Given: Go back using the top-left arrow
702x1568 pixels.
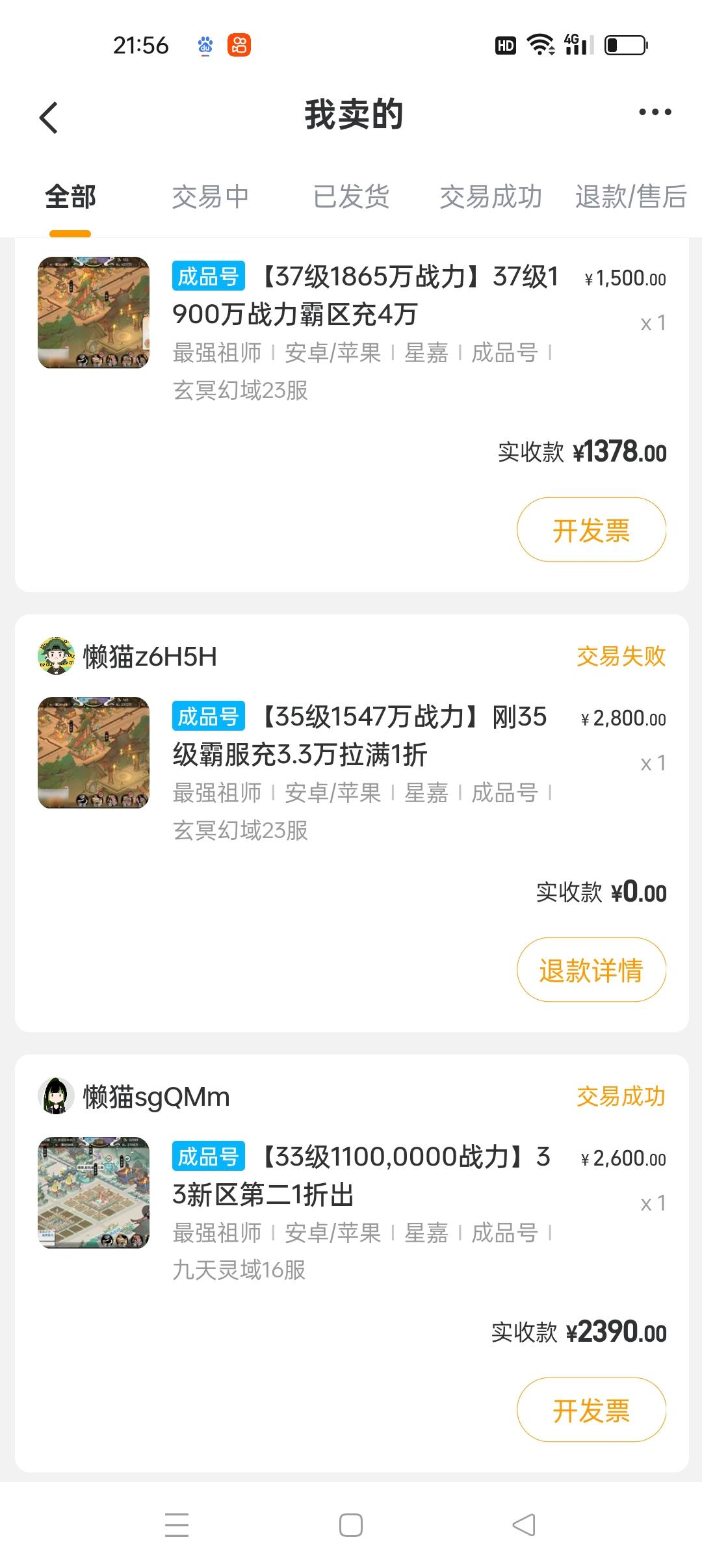Looking at the screenshot, I should click(49, 118).
